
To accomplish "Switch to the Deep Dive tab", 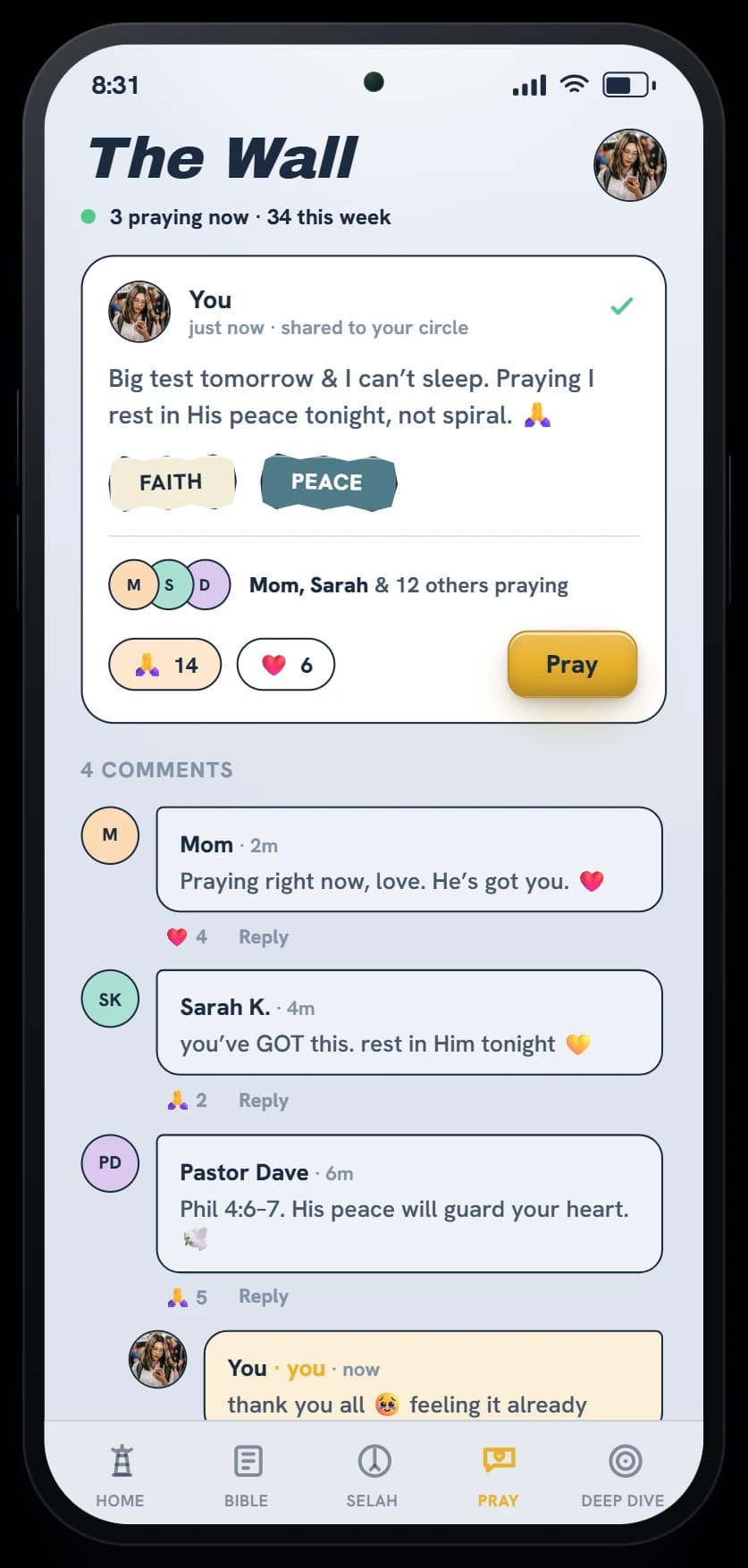I will 624,1476.
